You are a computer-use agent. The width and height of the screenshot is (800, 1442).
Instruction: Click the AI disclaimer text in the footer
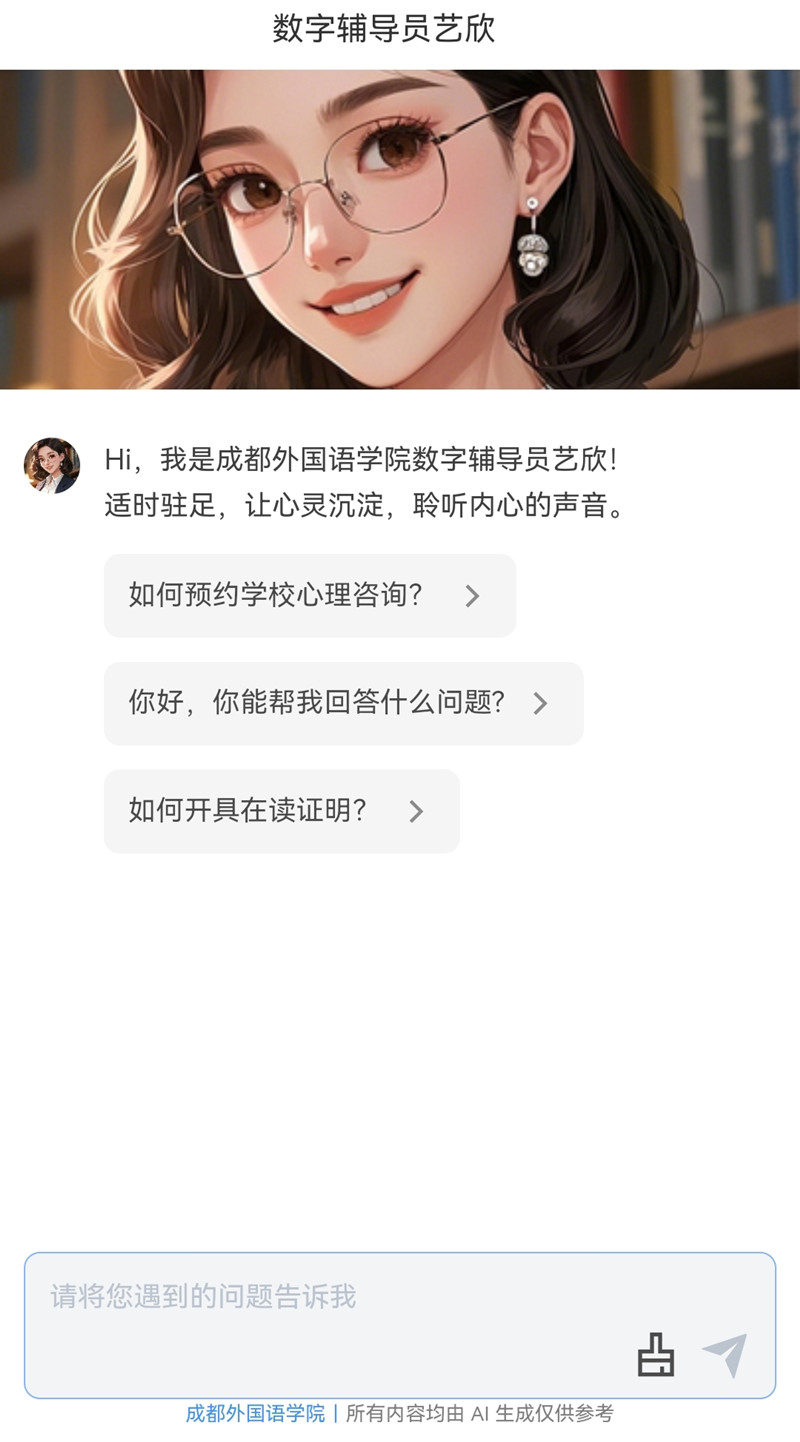479,1416
